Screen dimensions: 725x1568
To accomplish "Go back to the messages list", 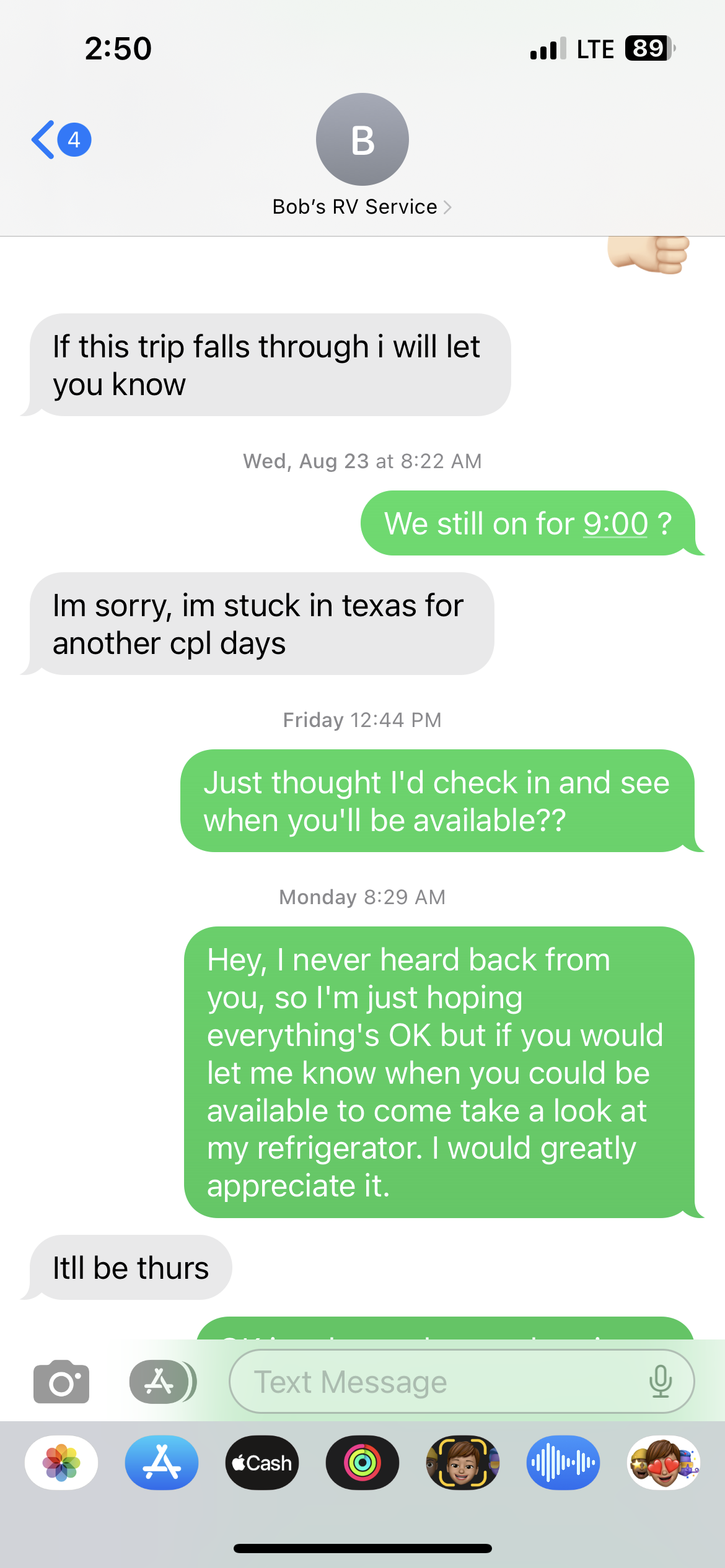I will pyautogui.click(x=61, y=140).
